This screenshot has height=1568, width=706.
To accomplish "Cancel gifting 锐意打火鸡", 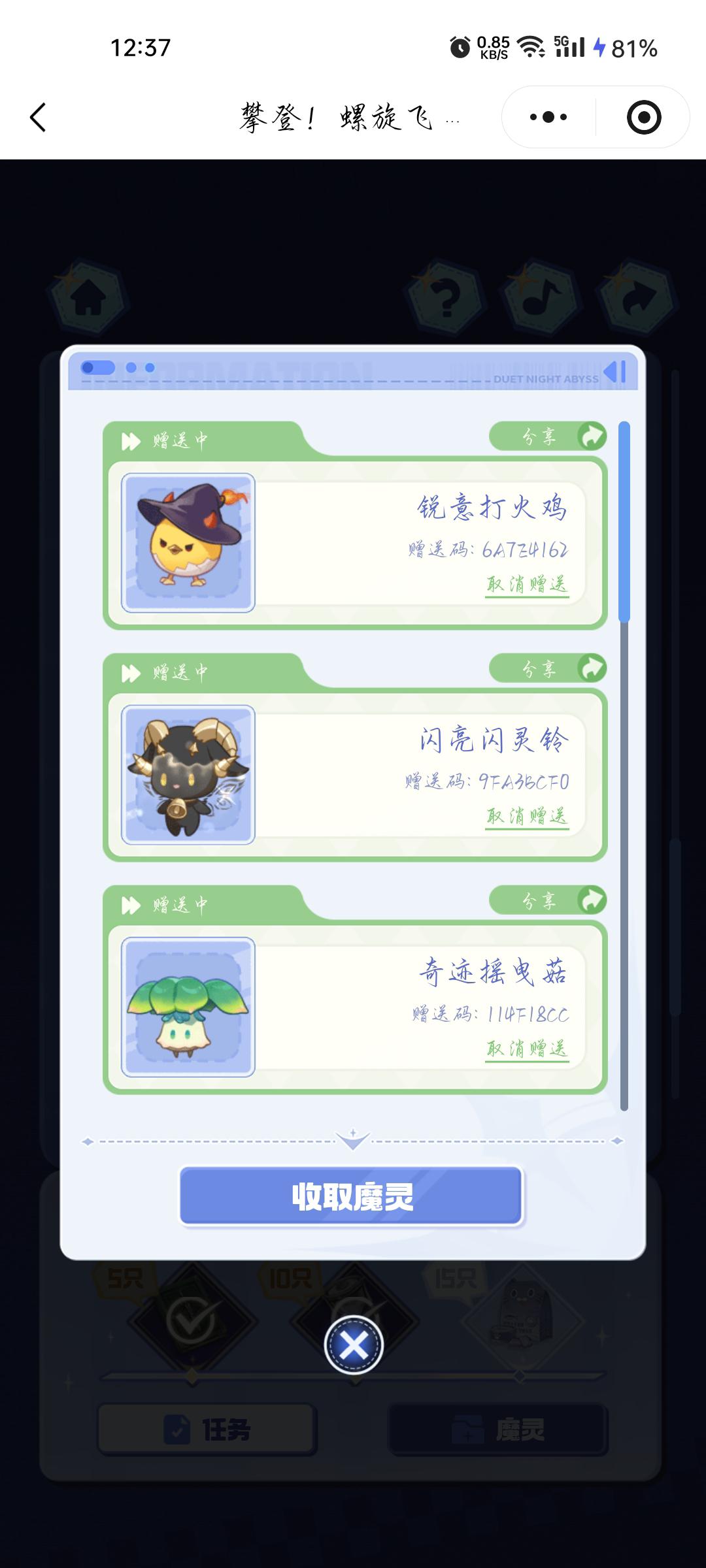I will [527, 584].
